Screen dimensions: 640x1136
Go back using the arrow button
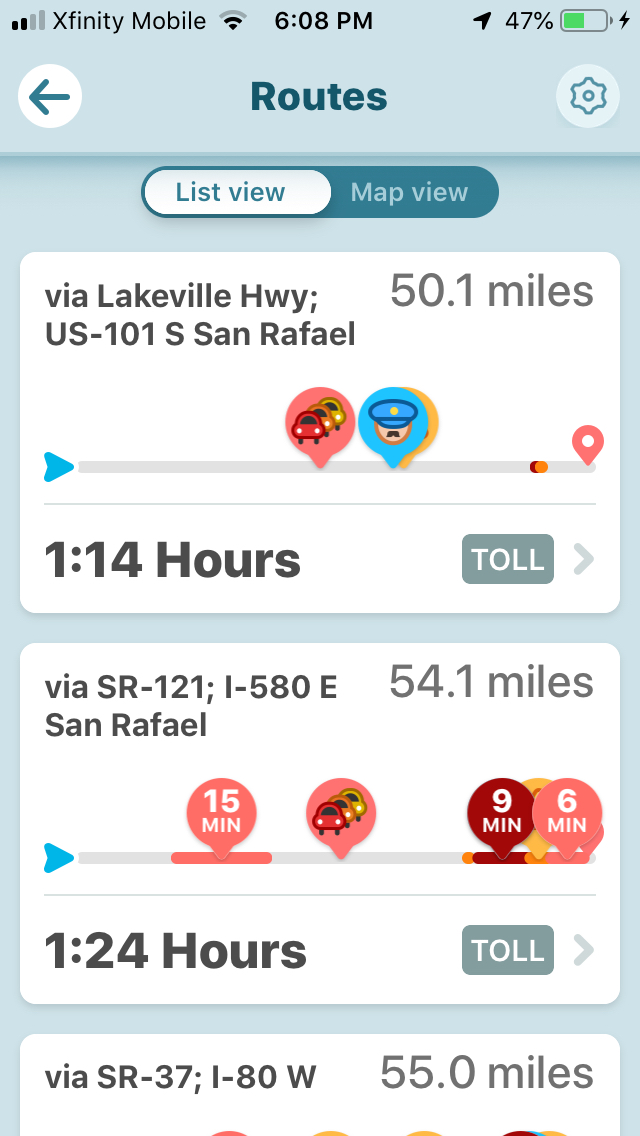50,97
